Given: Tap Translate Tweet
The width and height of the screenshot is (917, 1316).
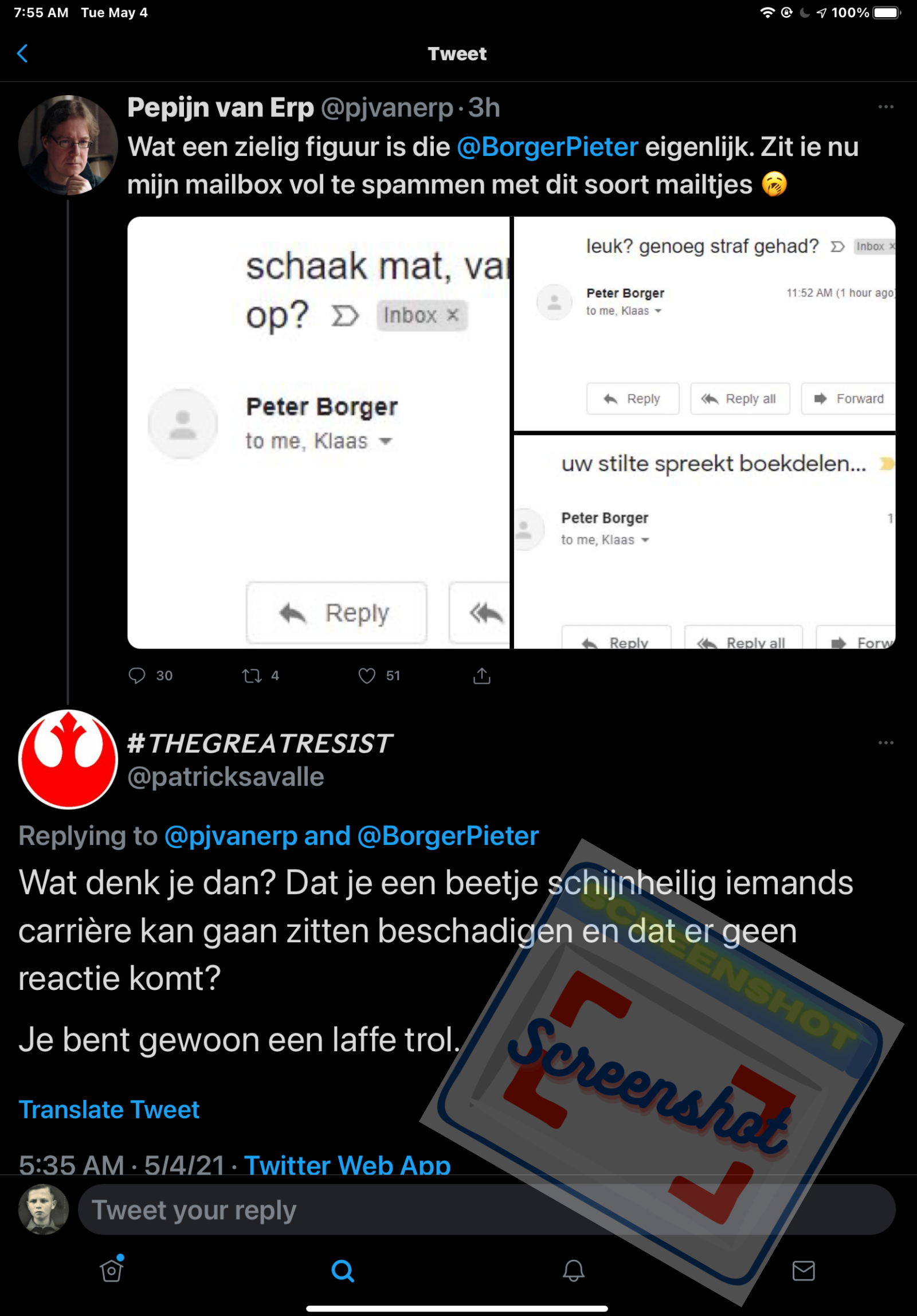Looking at the screenshot, I should coord(109,1110).
